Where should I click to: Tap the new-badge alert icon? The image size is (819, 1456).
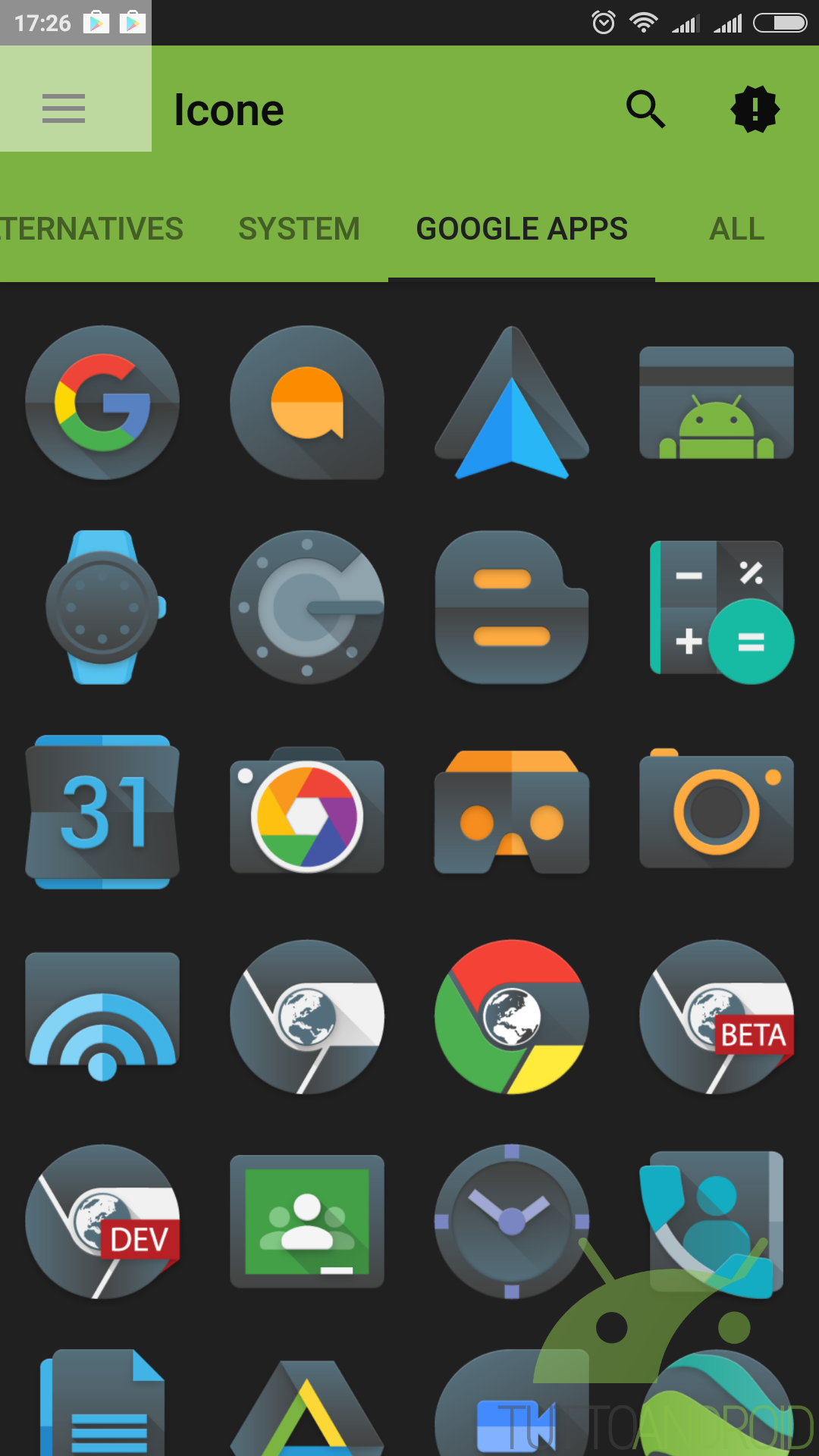755,109
